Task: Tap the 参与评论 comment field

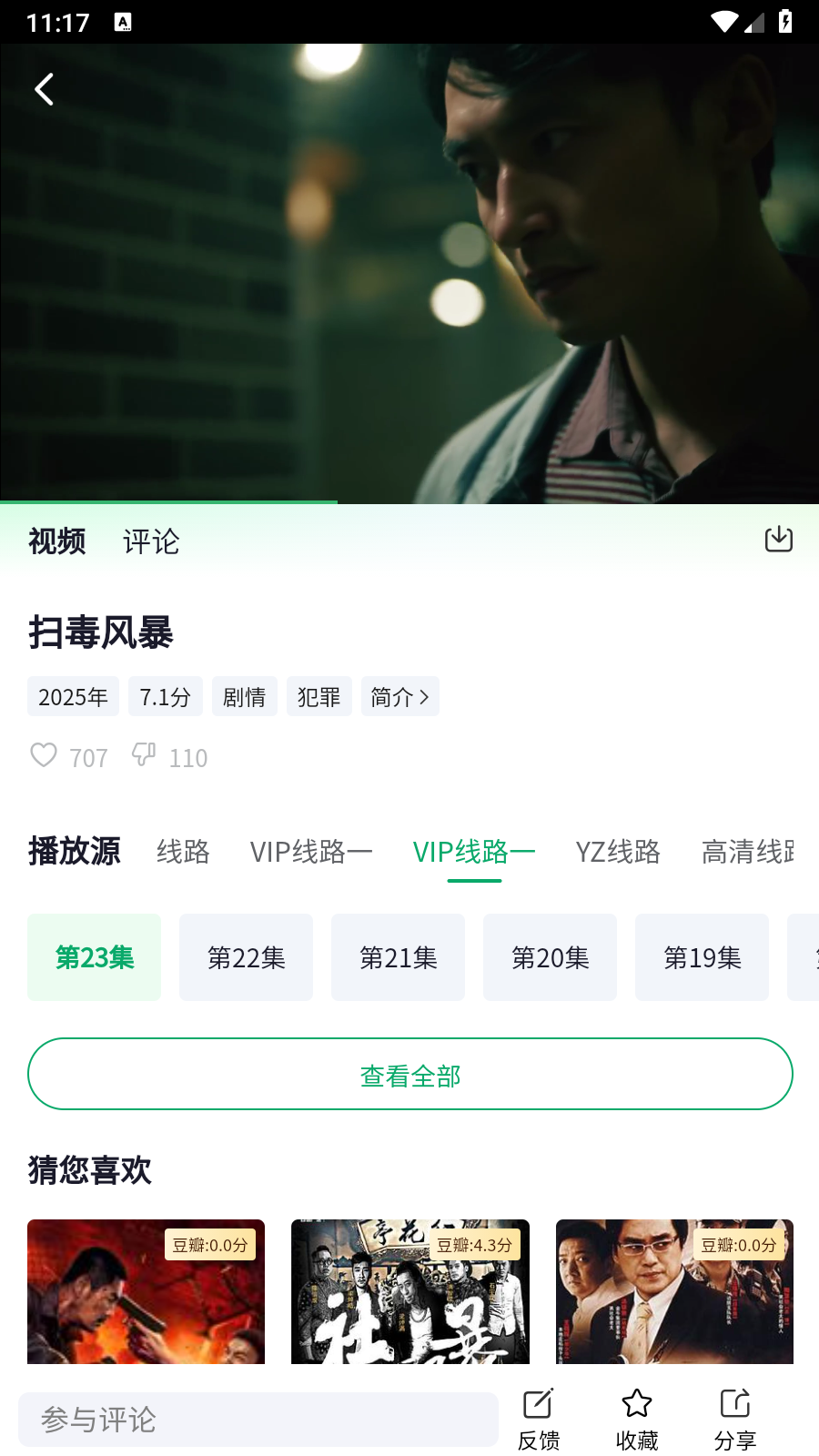Action: click(x=258, y=1420)
